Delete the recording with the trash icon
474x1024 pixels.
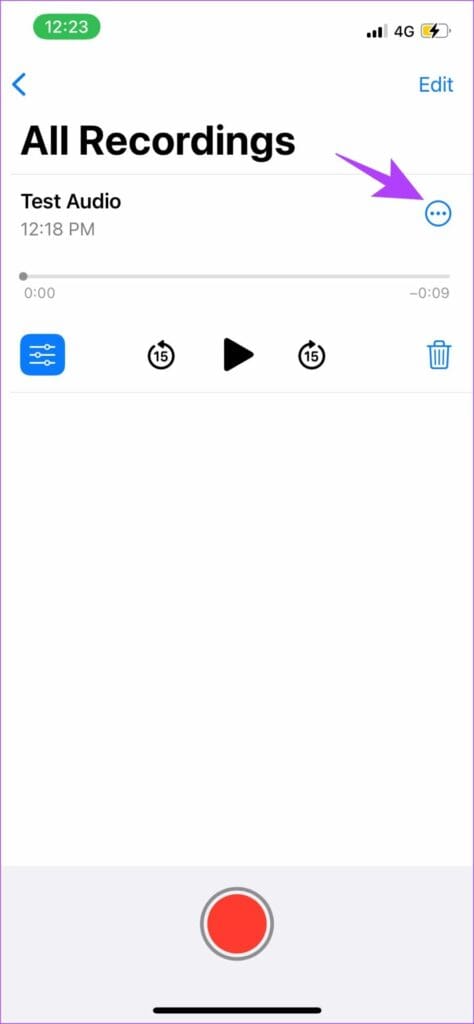click(439, 355)
